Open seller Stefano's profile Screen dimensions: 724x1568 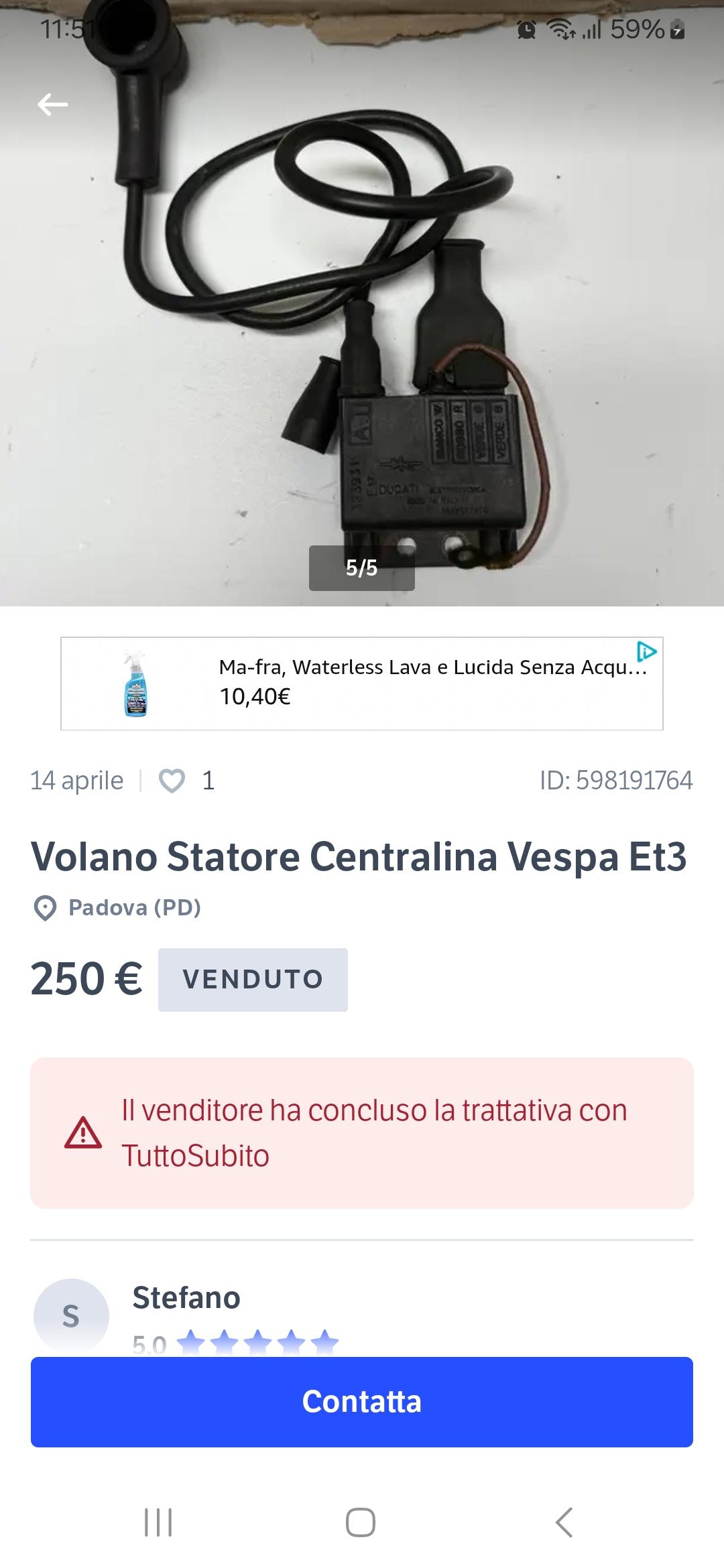[186, 1297]
